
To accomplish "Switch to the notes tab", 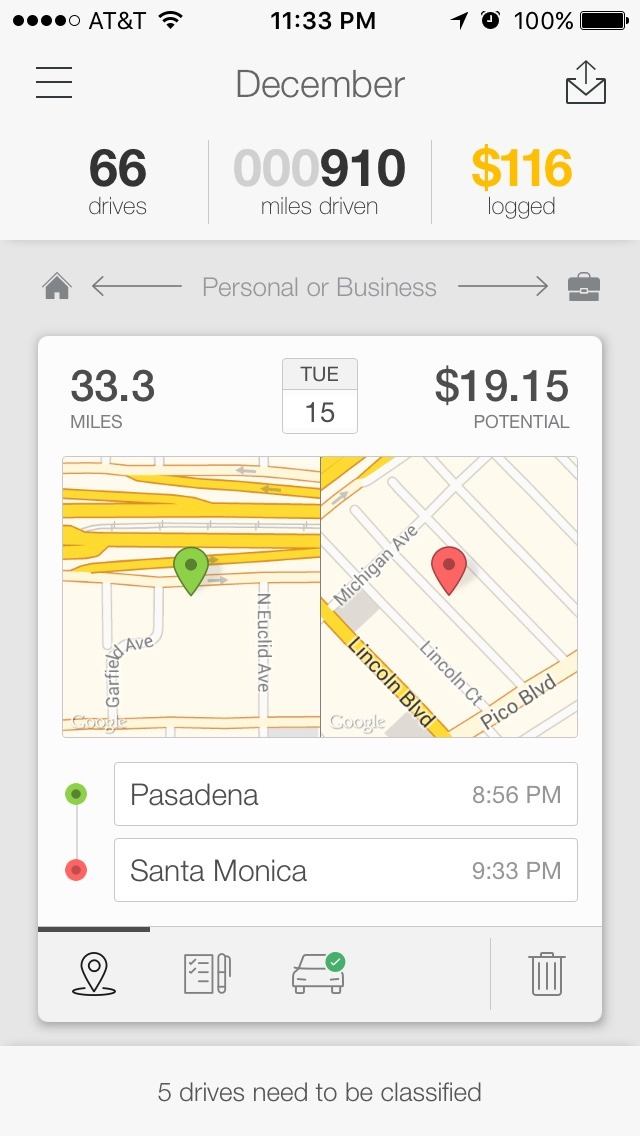I will 208,974.
